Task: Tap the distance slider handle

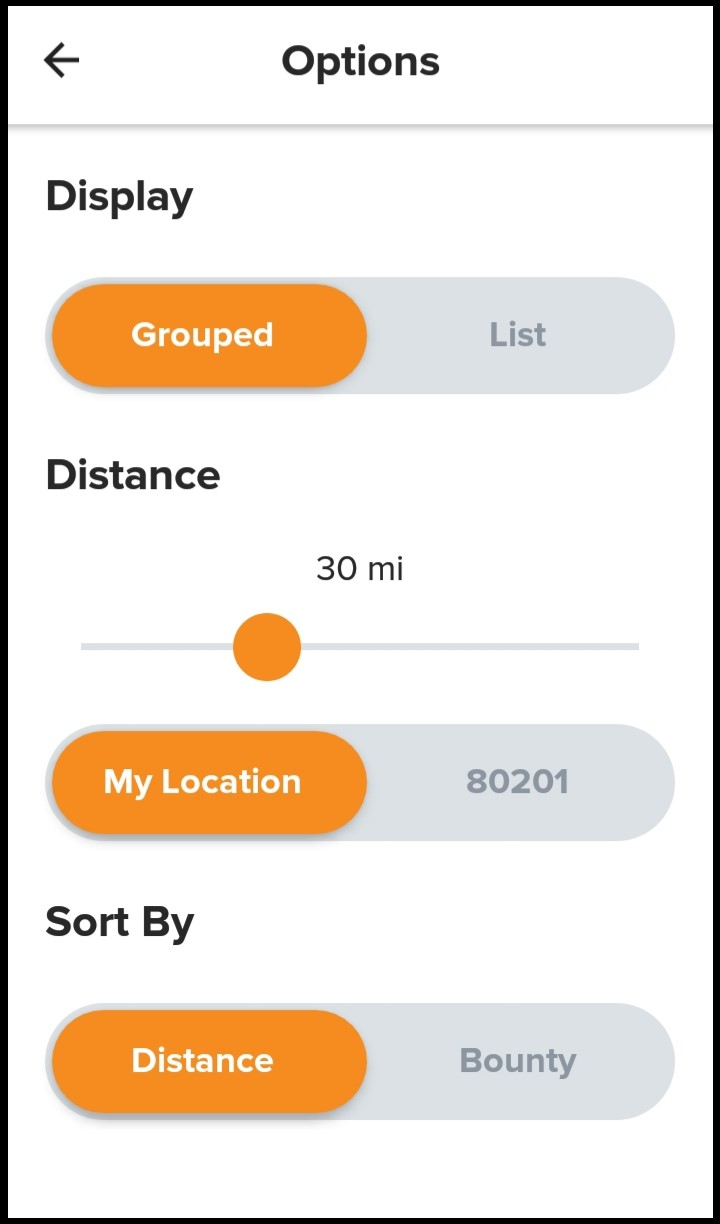Action: tap(267, 647)
